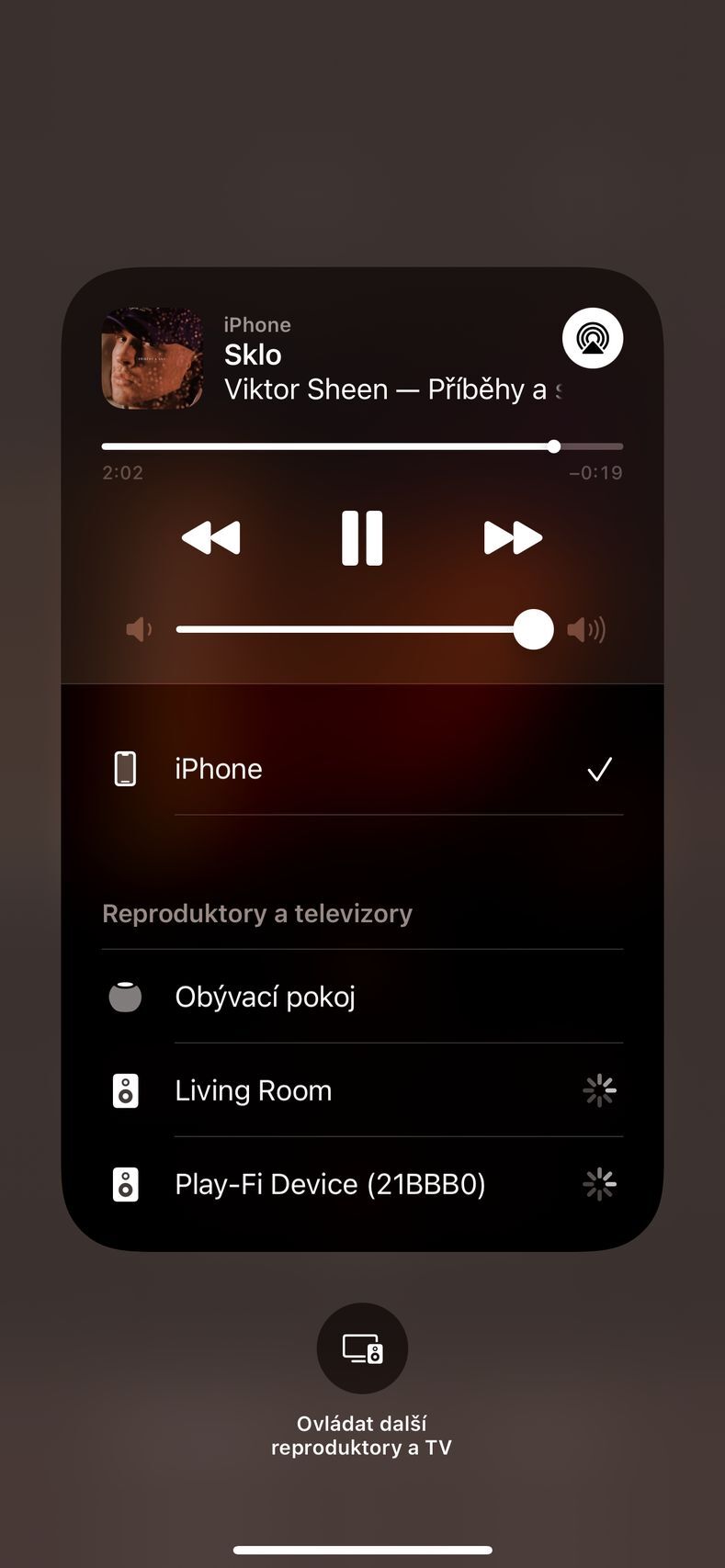Tap the volume slider knob
This screenshot has width=725, height=1568.
(x=533, y=630)
